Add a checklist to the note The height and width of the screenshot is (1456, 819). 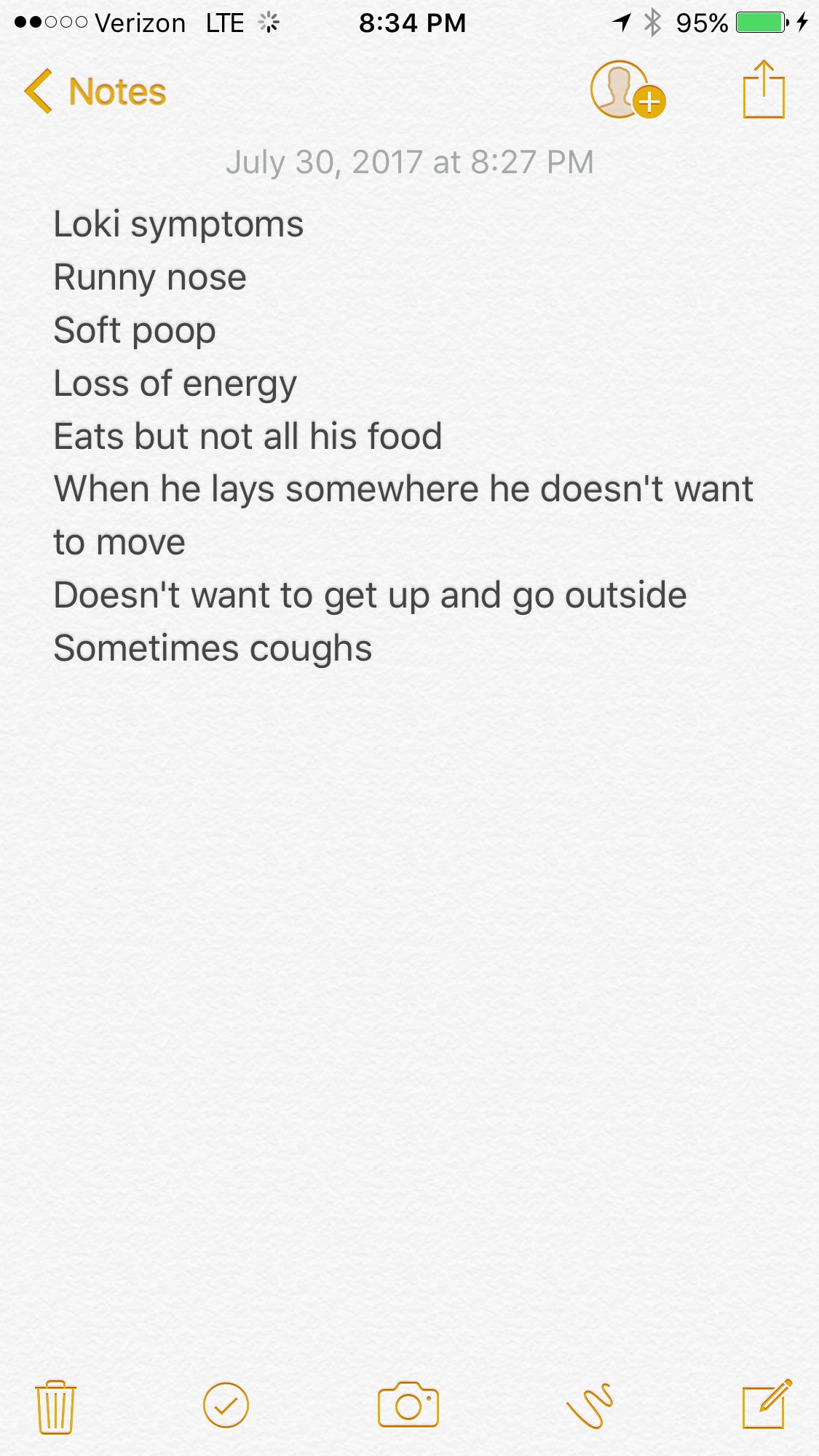click(x=226, y=1405)
